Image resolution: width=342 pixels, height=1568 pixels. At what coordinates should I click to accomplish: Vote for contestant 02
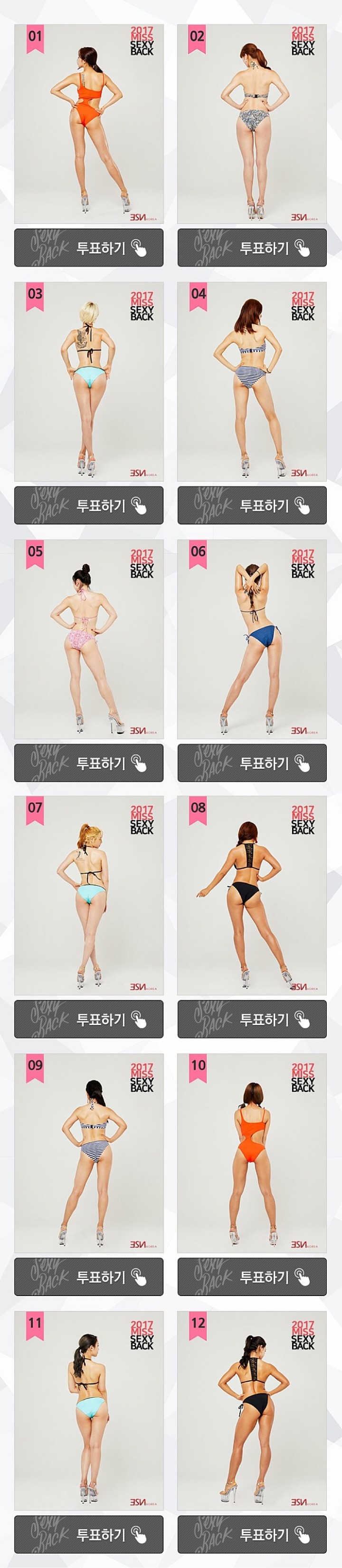(x=252, y=248)
